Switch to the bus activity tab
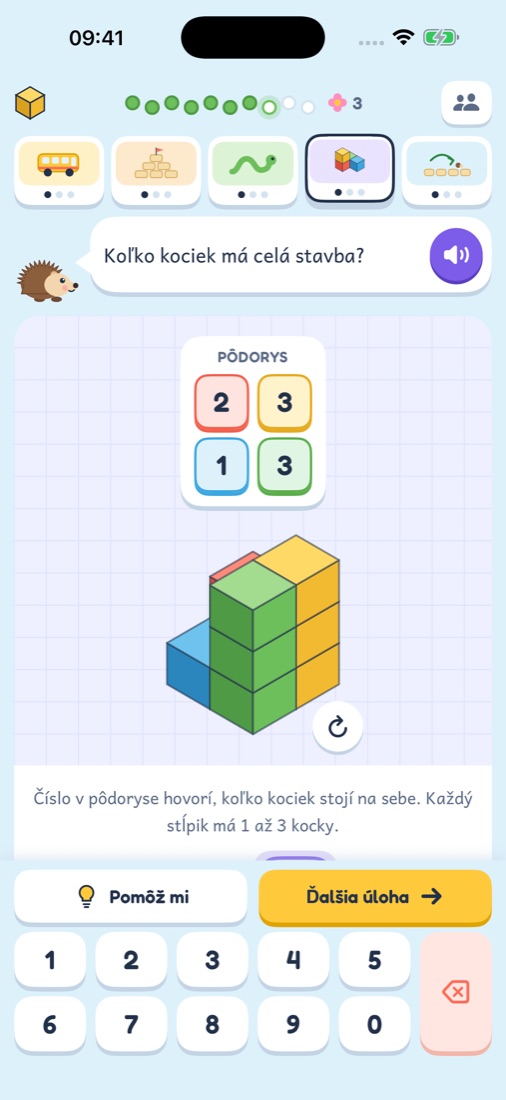This screenshot has width=506, height=1100. (x=59, y=170)
